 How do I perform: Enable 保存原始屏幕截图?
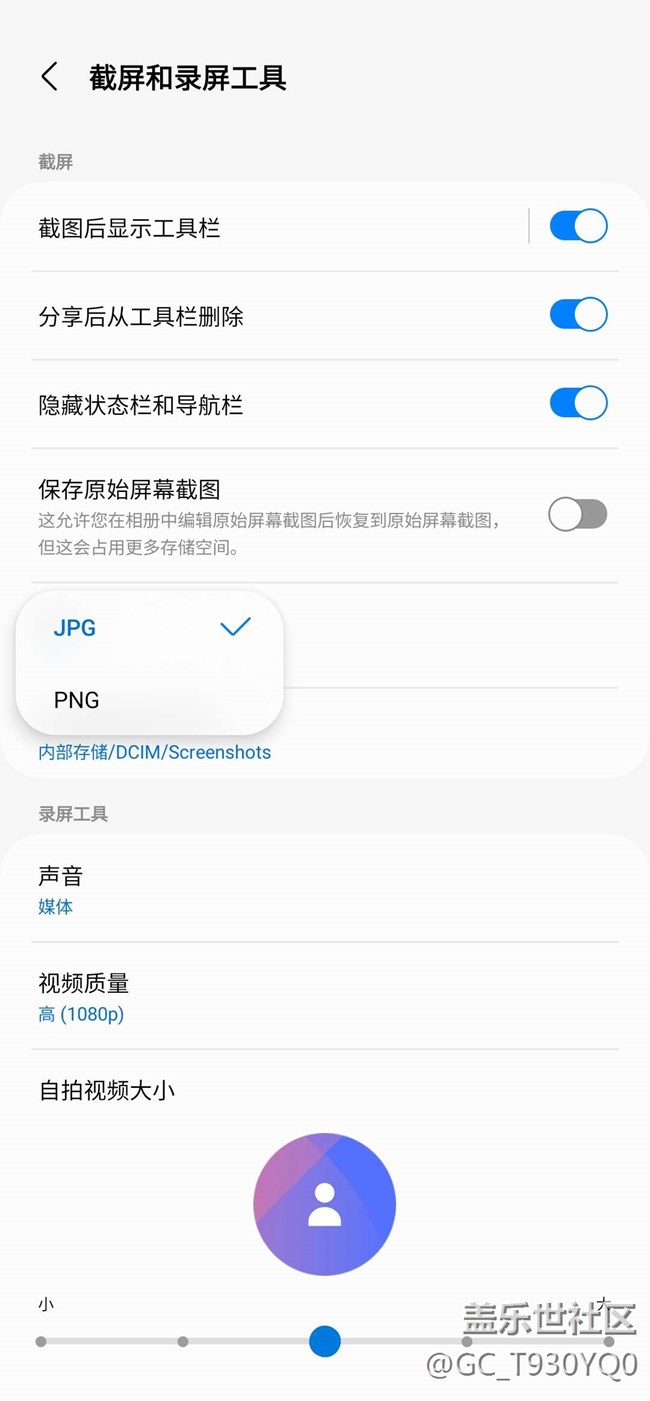coord(577,515)
